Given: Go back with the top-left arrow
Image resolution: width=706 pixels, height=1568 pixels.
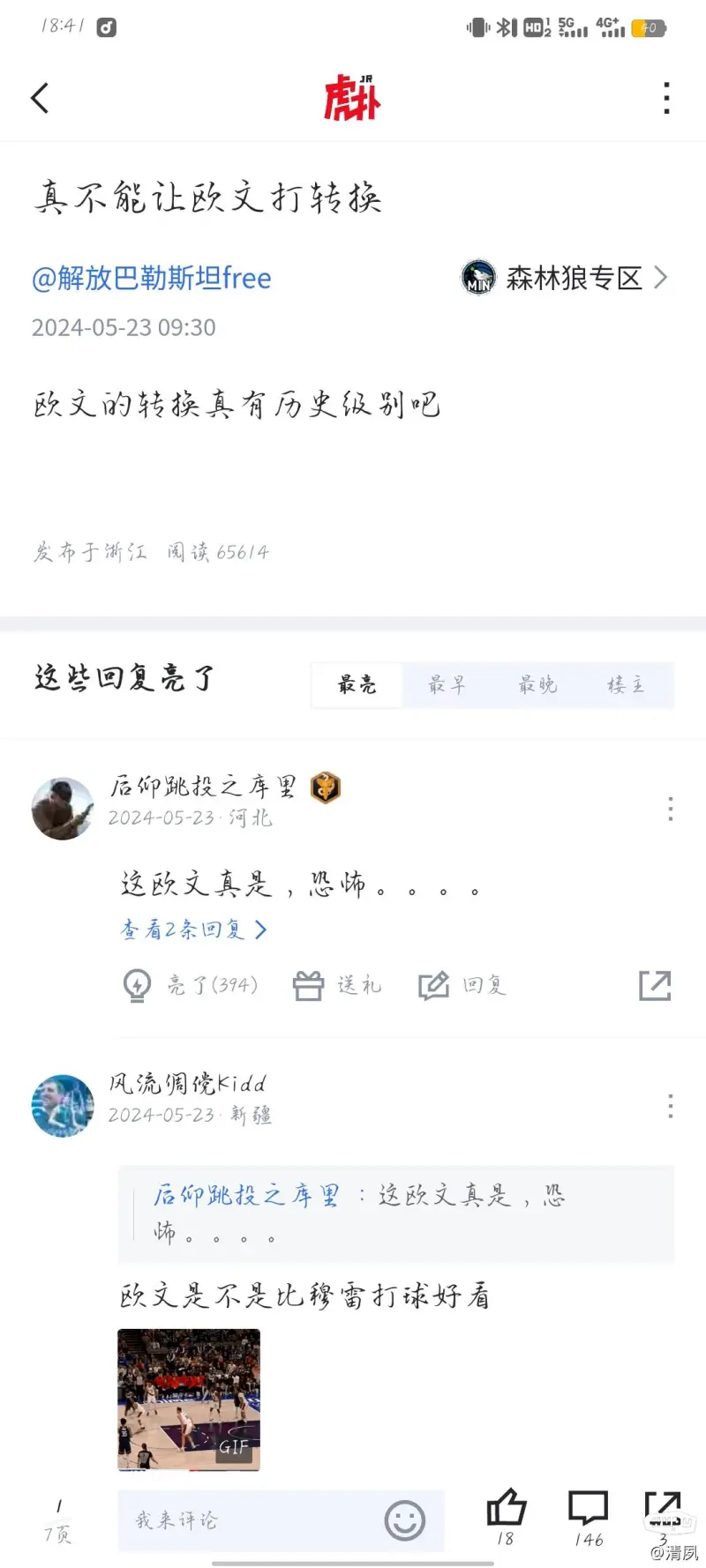Looking at the screenshot, I should 41,98.
